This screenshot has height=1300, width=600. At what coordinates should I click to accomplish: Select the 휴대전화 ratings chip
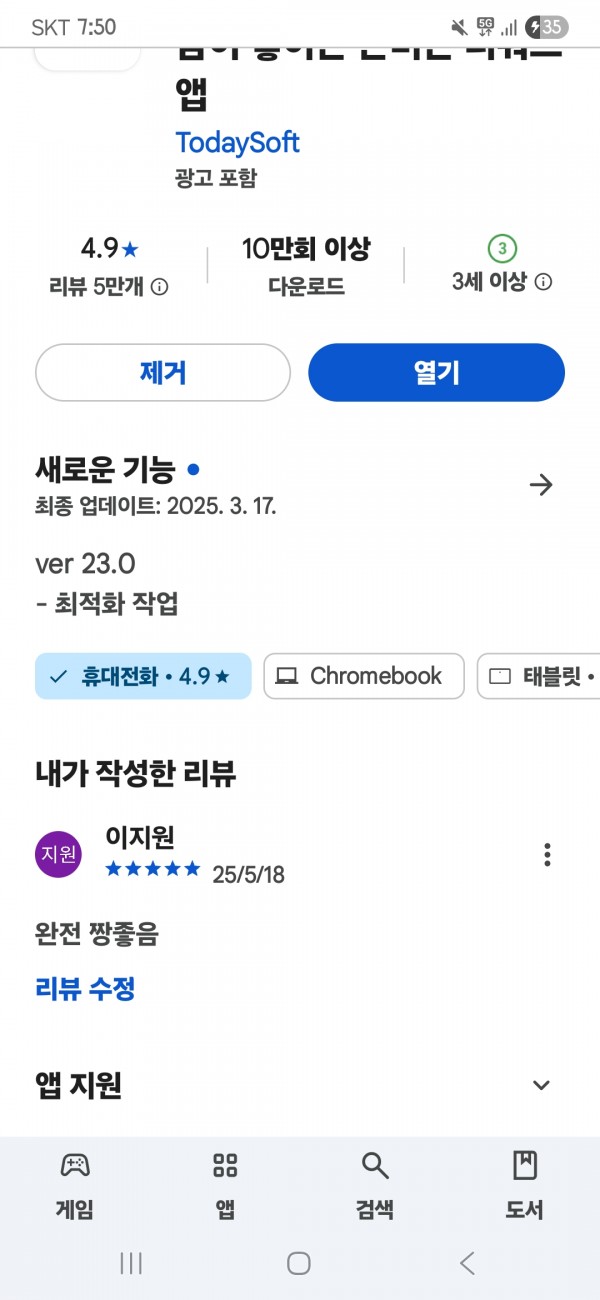tap(143, 676)
